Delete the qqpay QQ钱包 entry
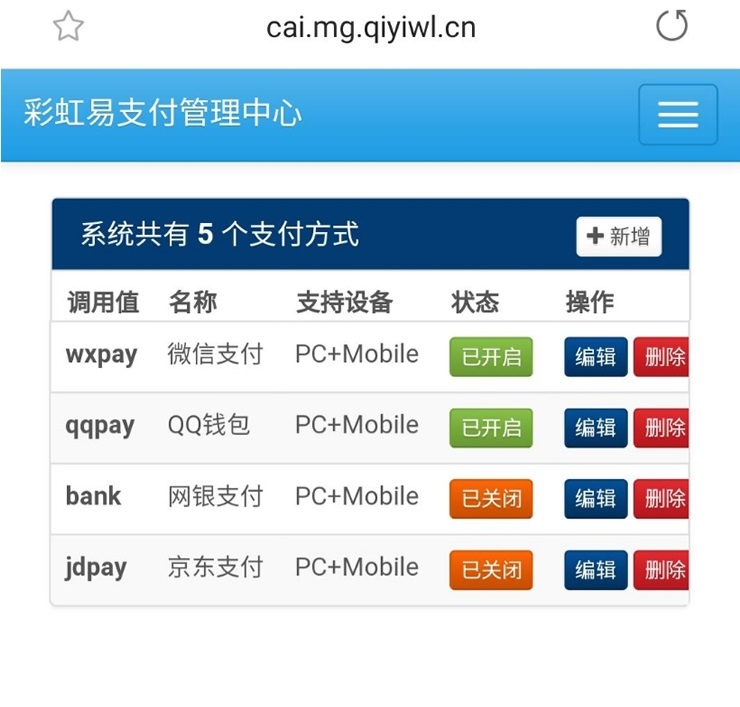Screen dimensions: 740x707 pos(662,428)
